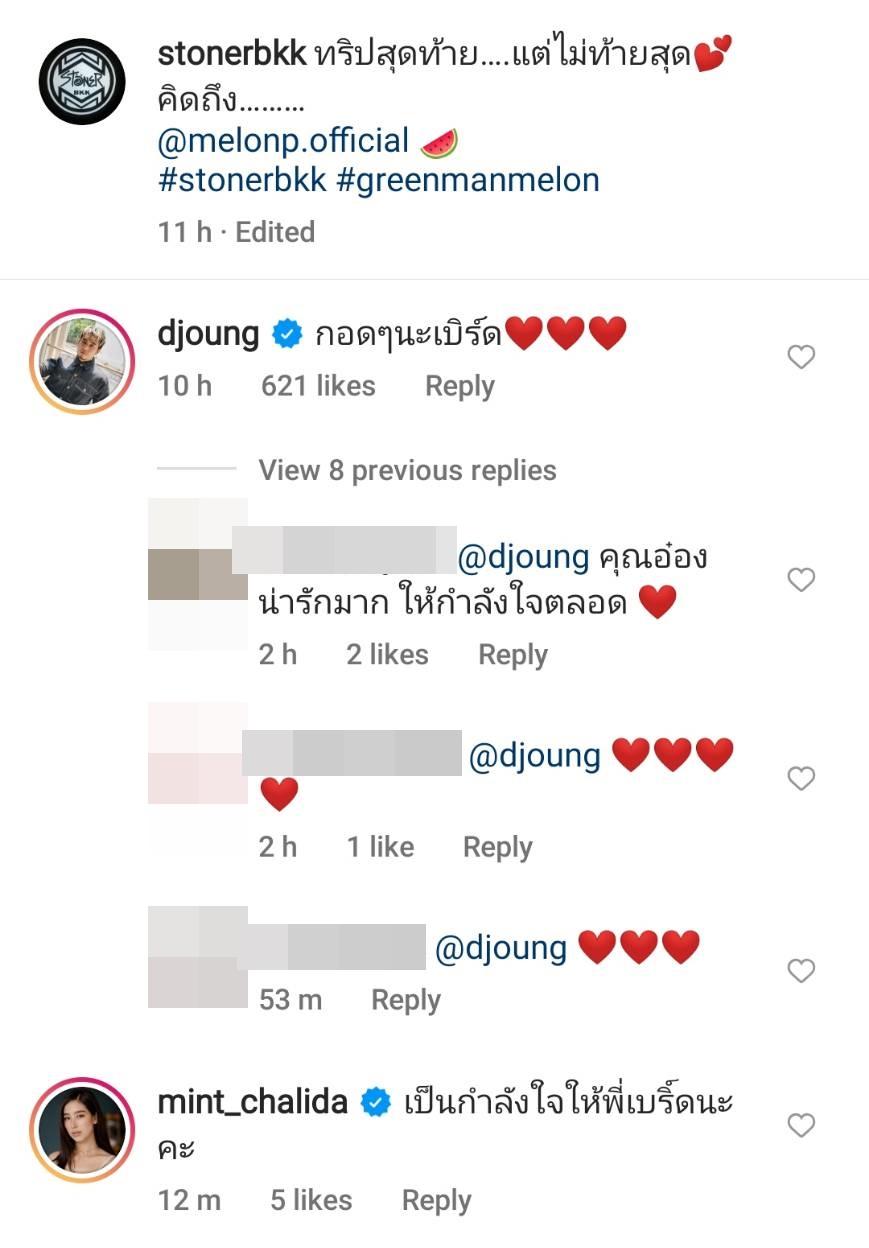Expand View 8 previous replies
Viewport: 869px width, 1248px height.
coord(407,470)
